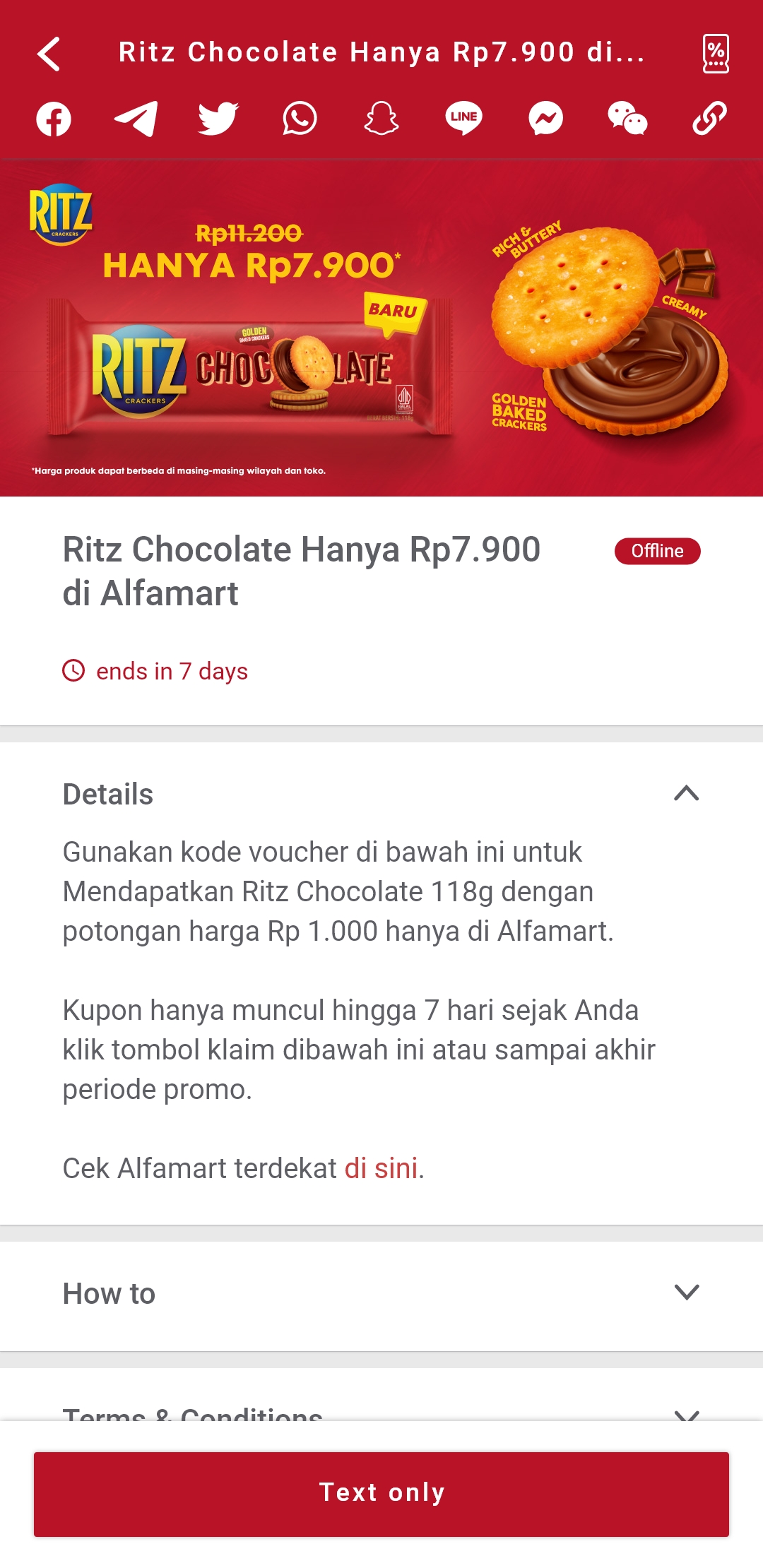
Task: Open the voucher coupon icon
Action: [x=715, y=54]
